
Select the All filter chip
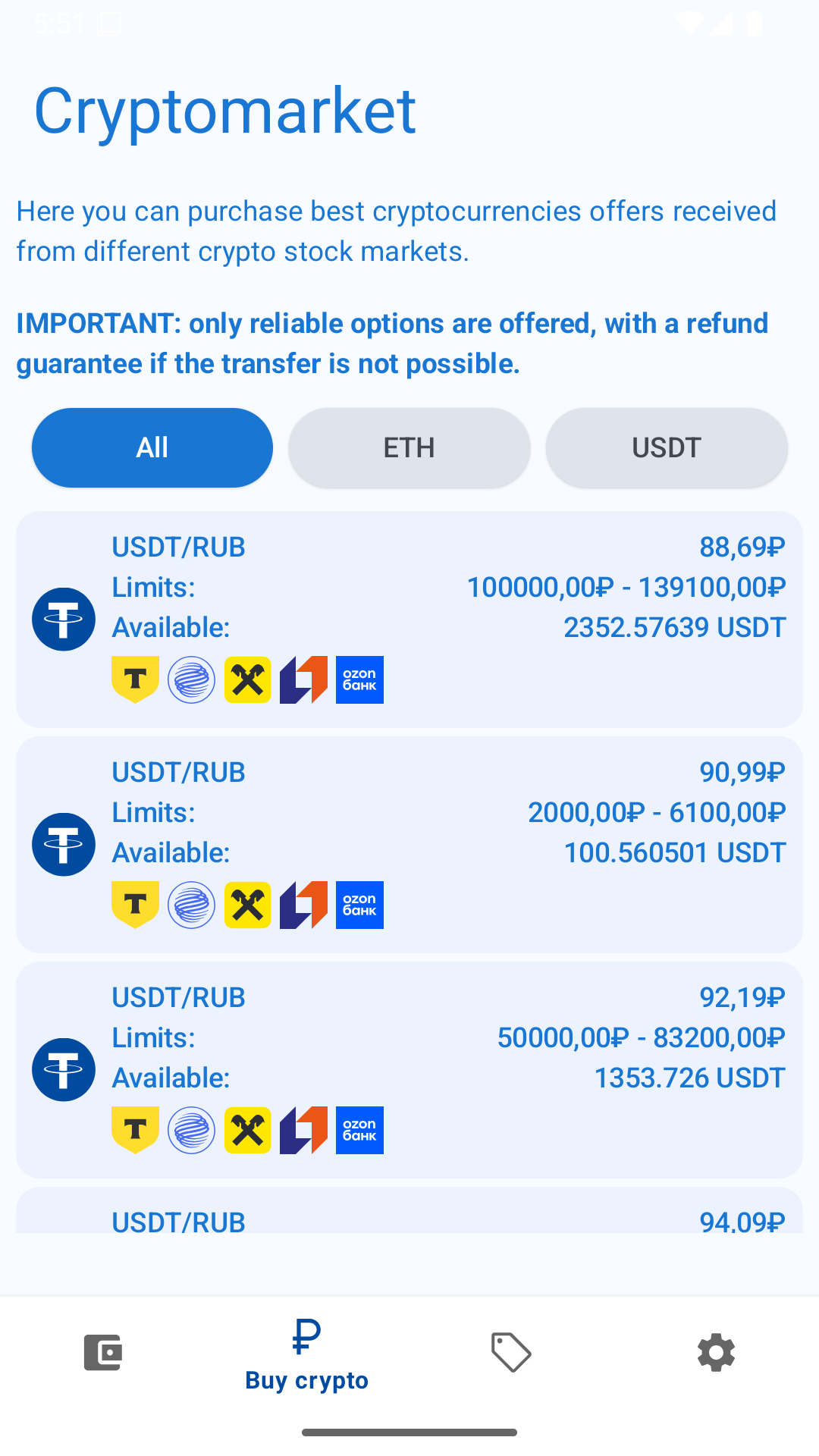152,447
